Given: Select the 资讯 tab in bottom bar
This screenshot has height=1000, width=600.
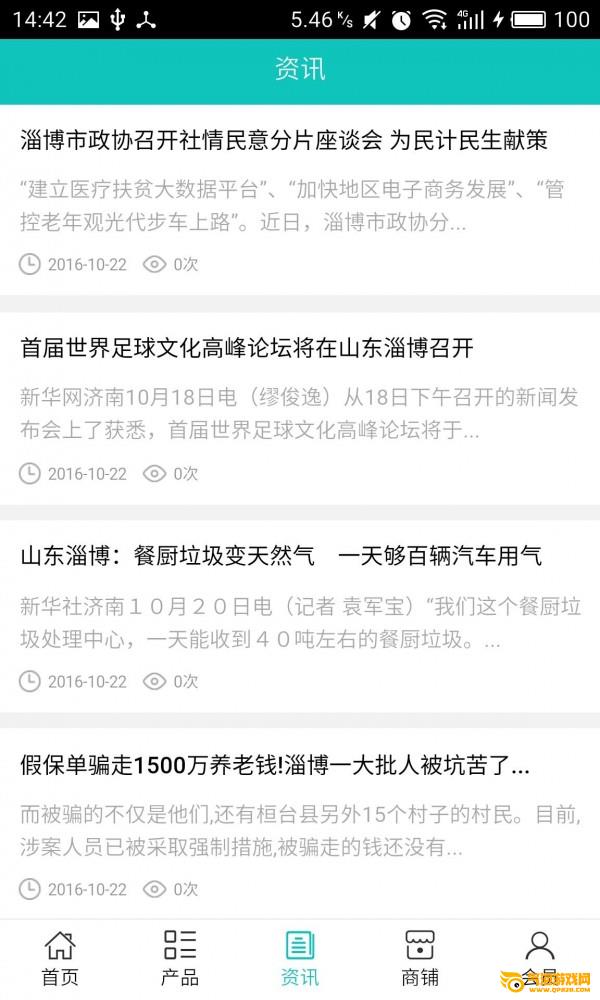Looking at the screenshot, I should click(300, 959).
